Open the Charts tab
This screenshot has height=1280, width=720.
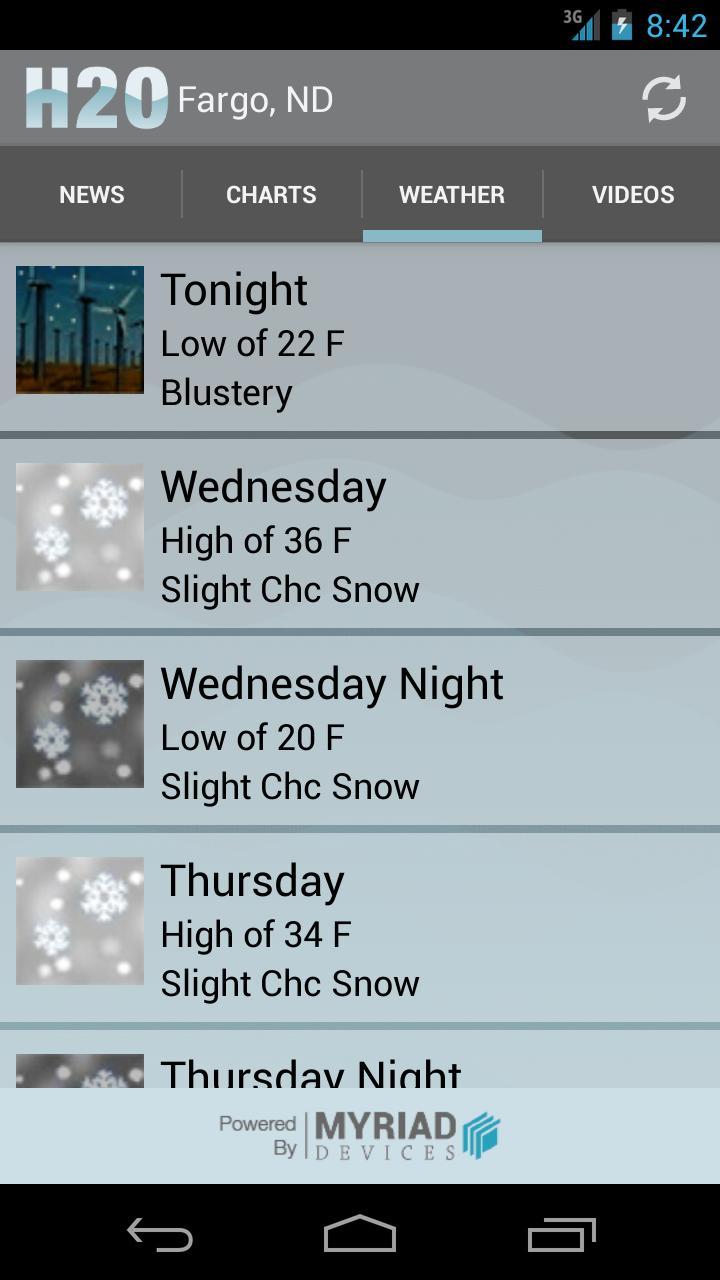coord(271,195)
